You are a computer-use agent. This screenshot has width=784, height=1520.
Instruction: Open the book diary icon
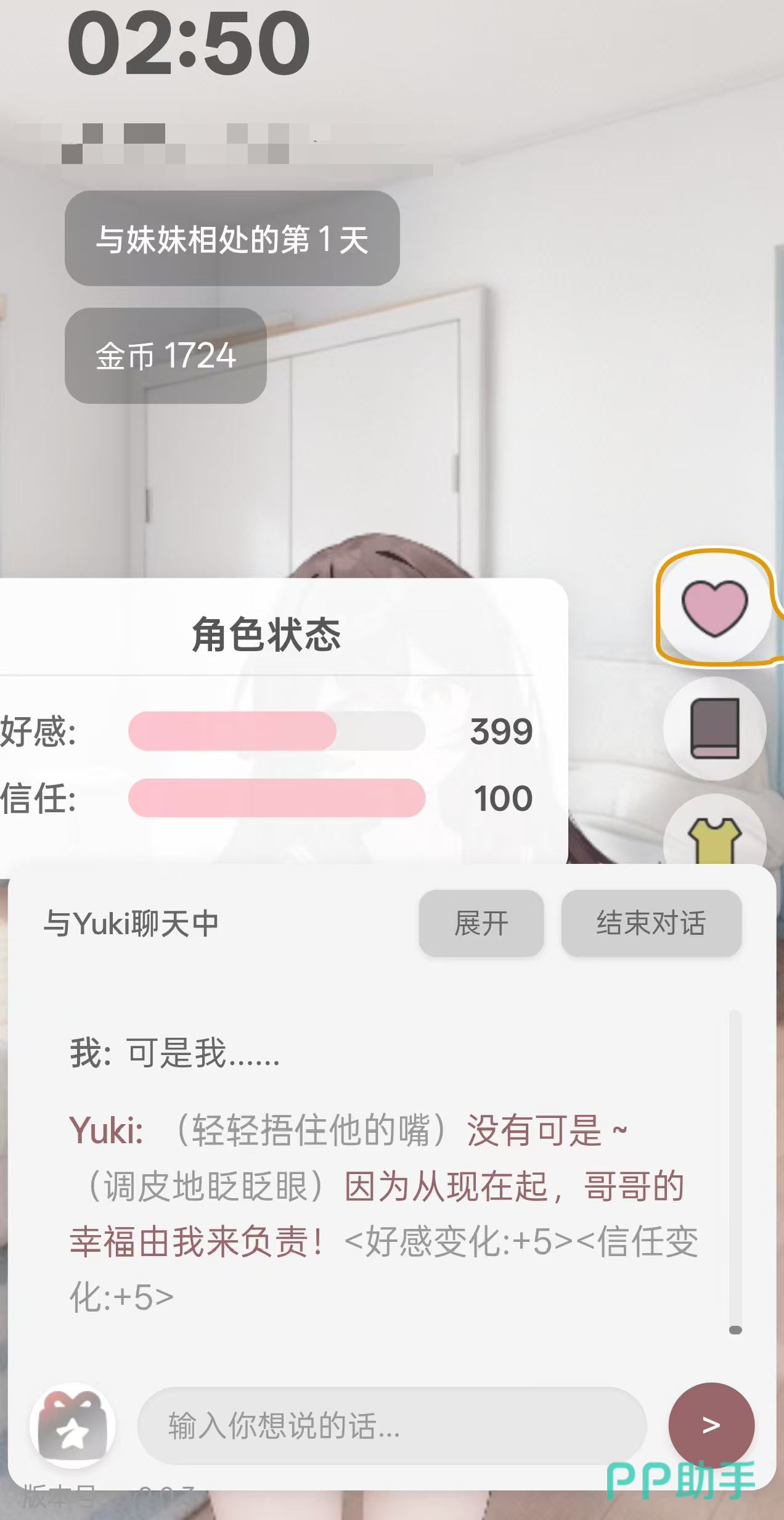[x=714, y=728]
